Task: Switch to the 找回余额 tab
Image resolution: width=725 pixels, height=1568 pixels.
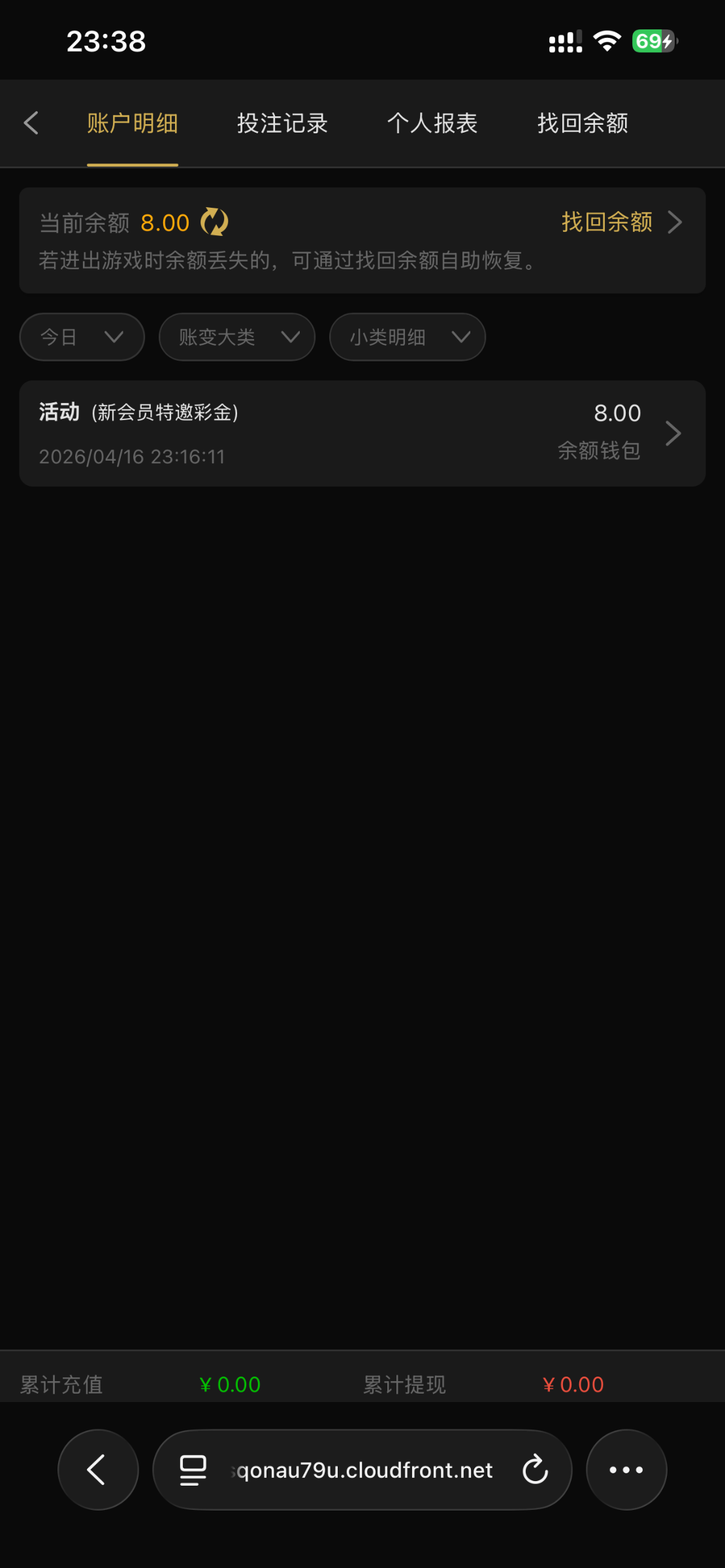Action: [583, 123]
